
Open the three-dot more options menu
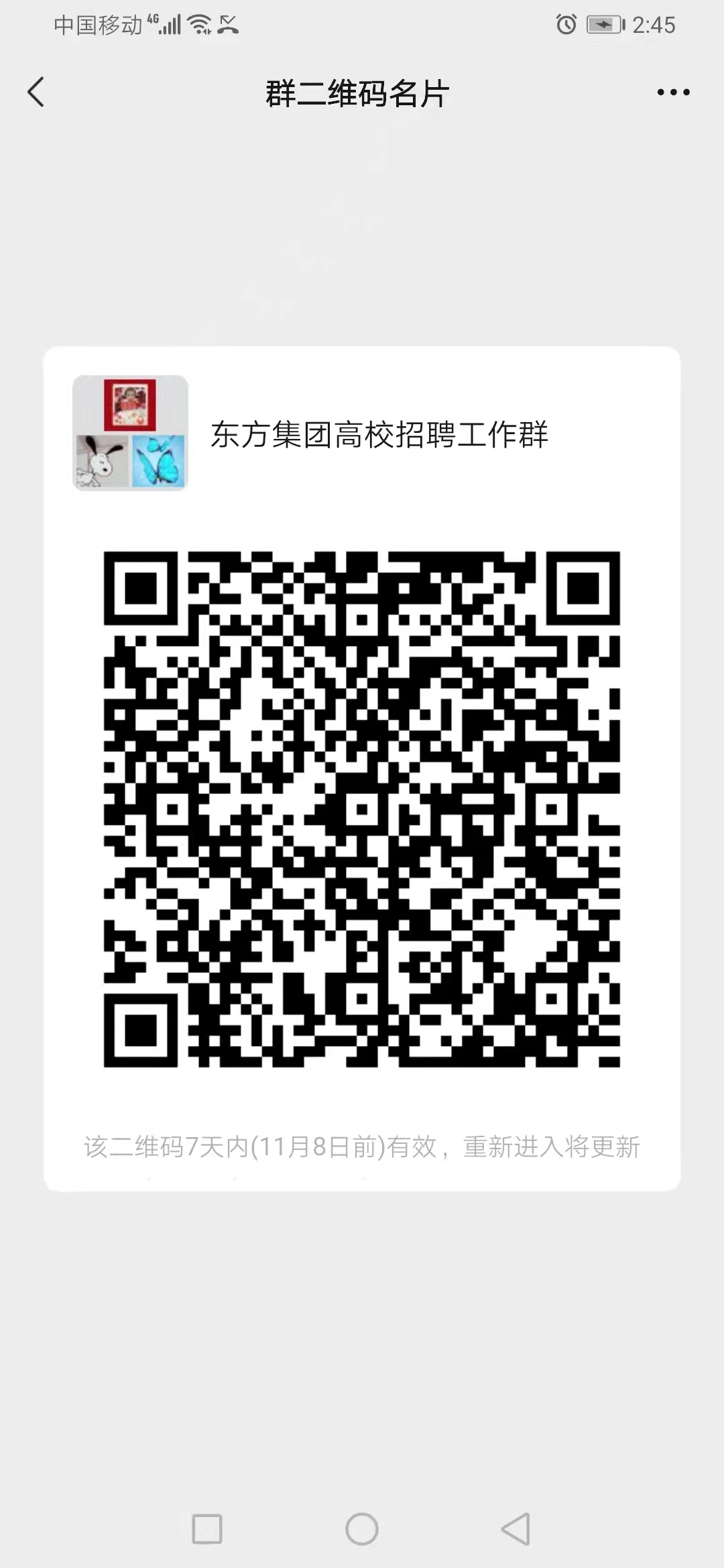point(673,92)
